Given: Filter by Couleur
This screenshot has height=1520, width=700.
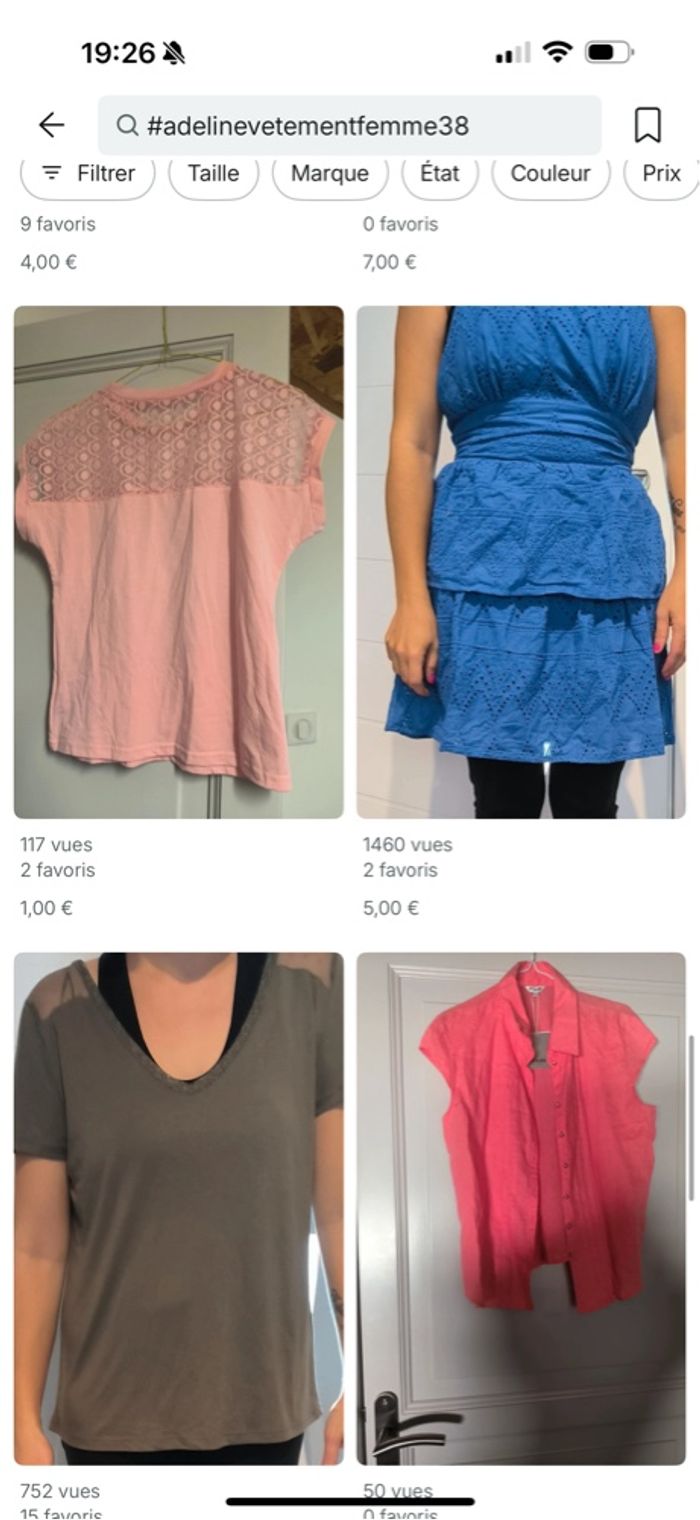Looking at the screenshot, I should coord(550,174).
